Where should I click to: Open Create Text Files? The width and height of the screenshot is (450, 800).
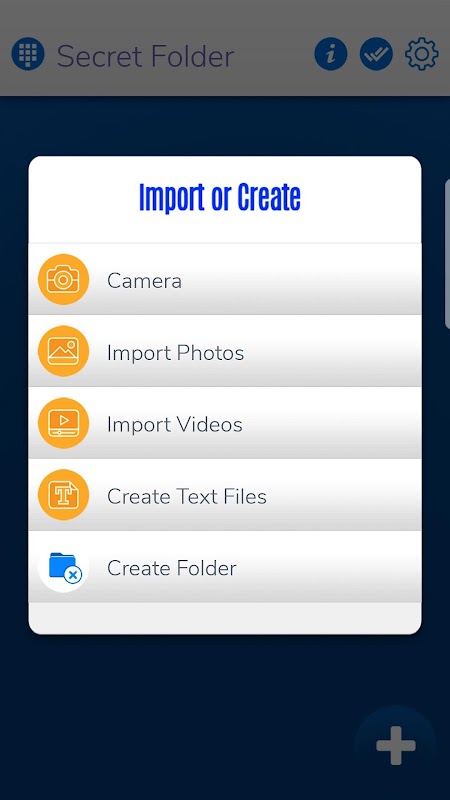click(x=225, y=495)
